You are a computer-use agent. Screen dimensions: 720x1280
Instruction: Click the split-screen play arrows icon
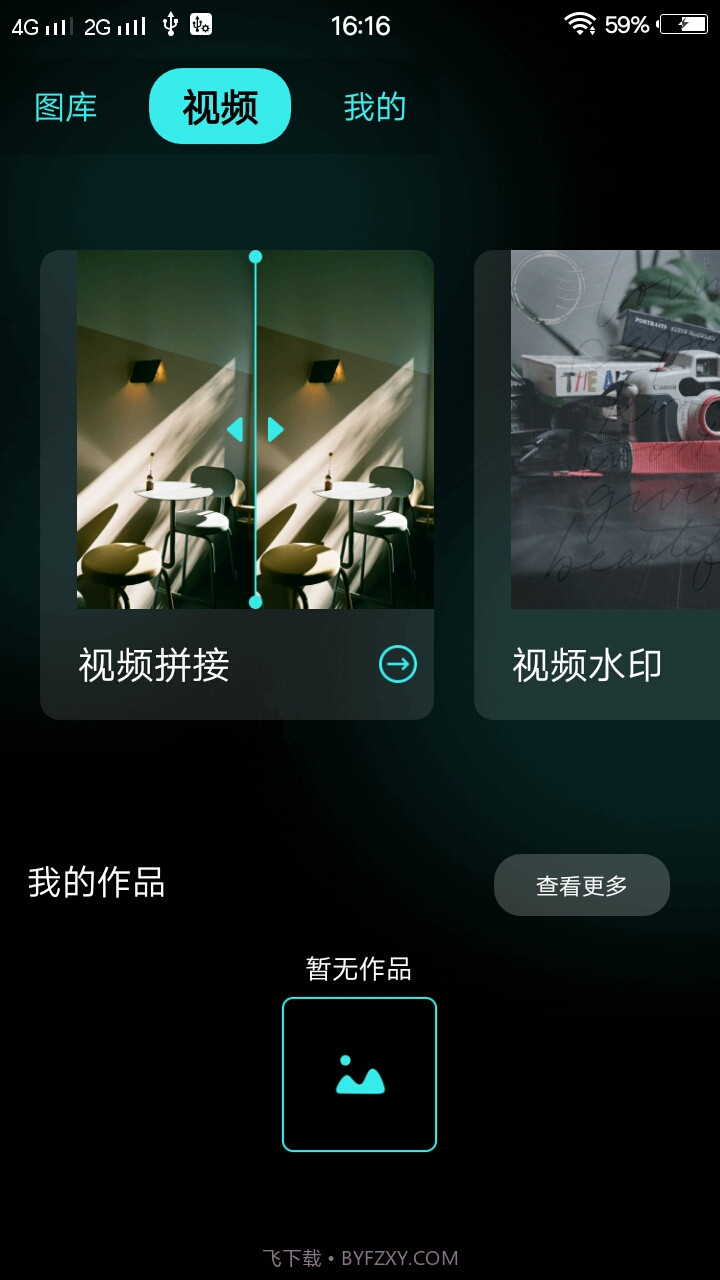(255, 428)
